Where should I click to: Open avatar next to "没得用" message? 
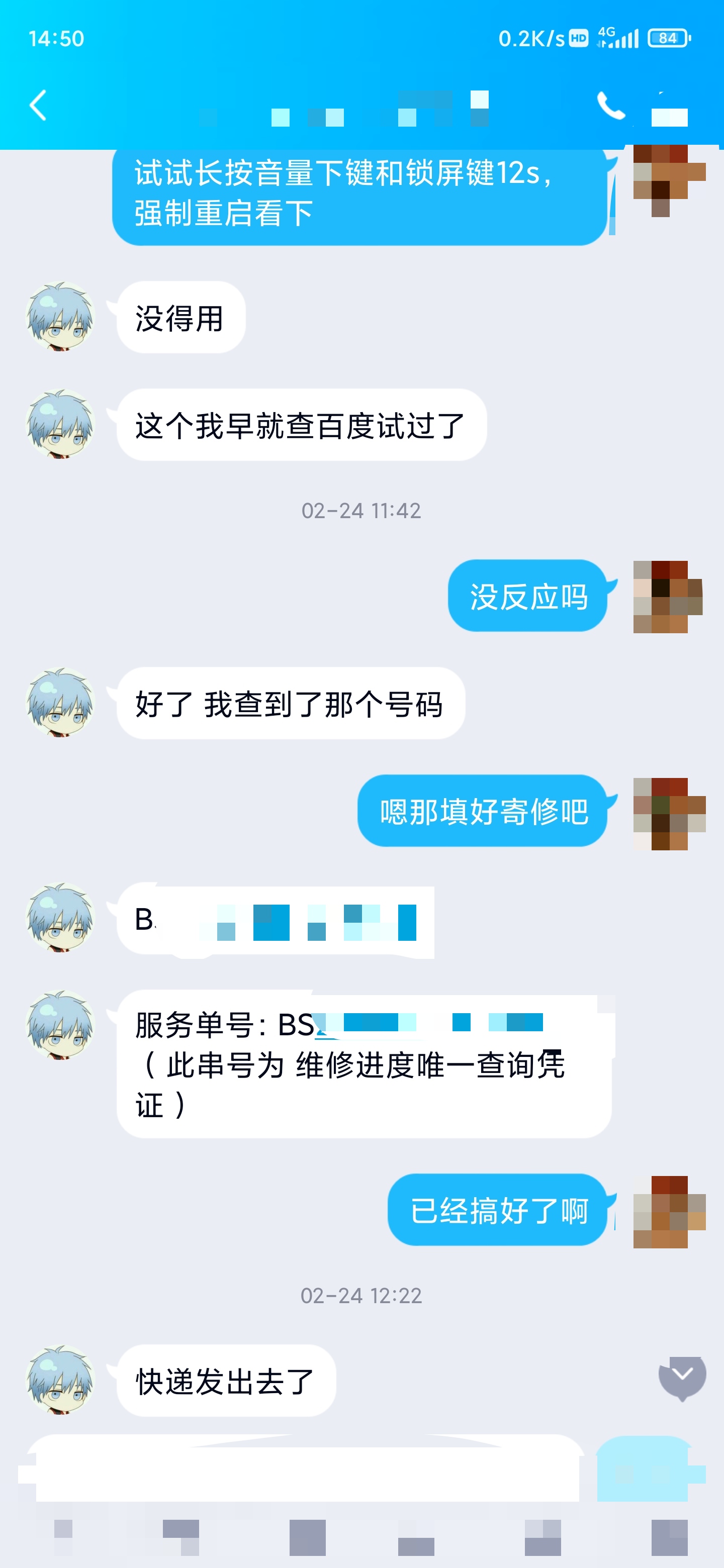60,317
